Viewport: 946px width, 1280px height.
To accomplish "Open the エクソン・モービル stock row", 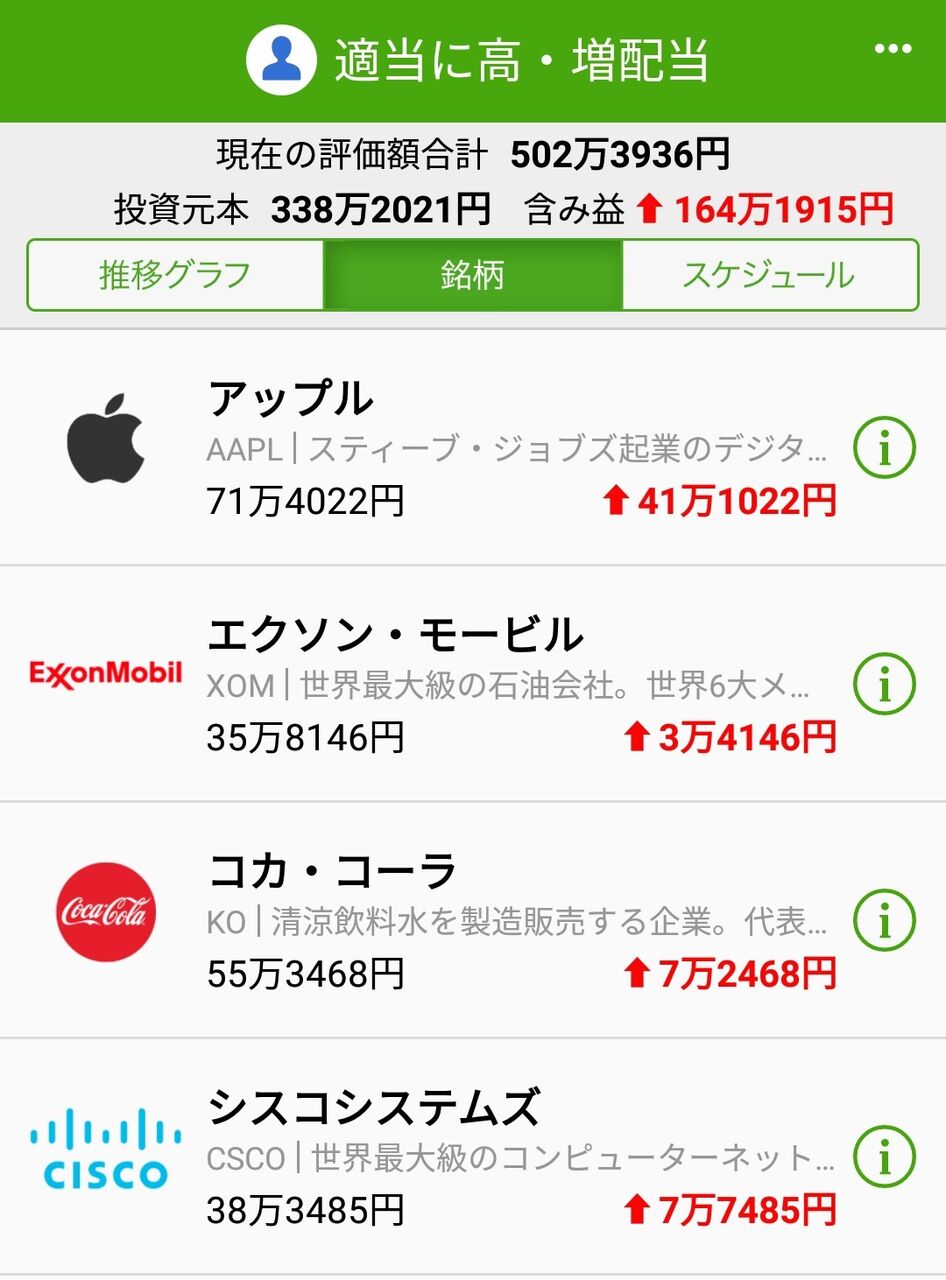I will pos(450,684).
